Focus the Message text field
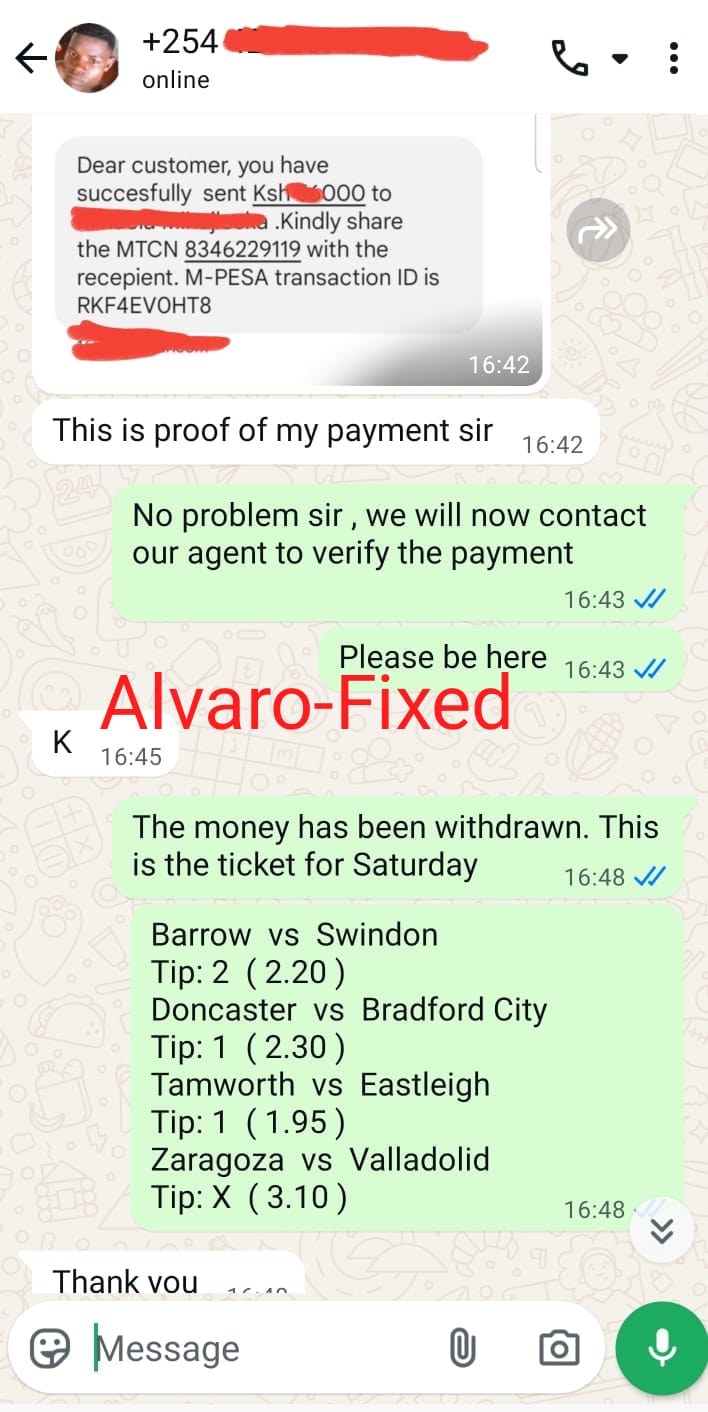This screenshot has width=708, height=1412. point(260,1349)
